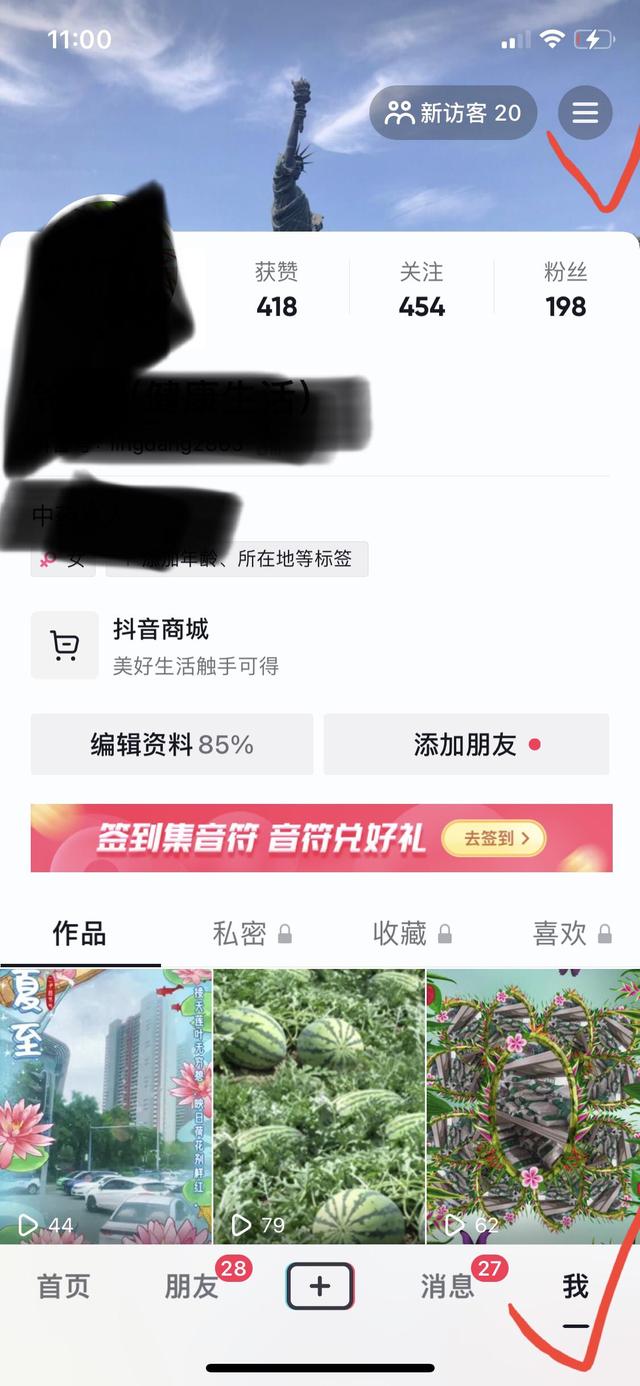Open the watermelon video with 79 plays
Viewport: 640px width, 1386px height.
point(320,1106)
